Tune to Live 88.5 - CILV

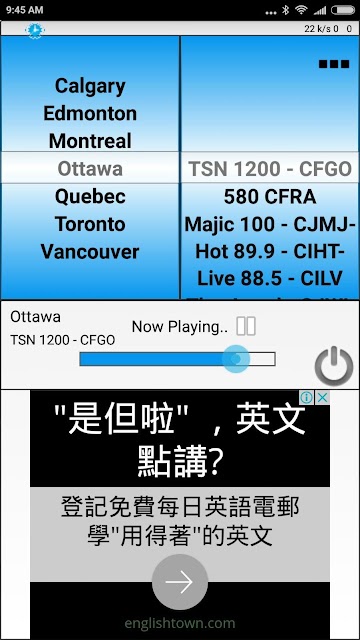click(x=270, y=278)
